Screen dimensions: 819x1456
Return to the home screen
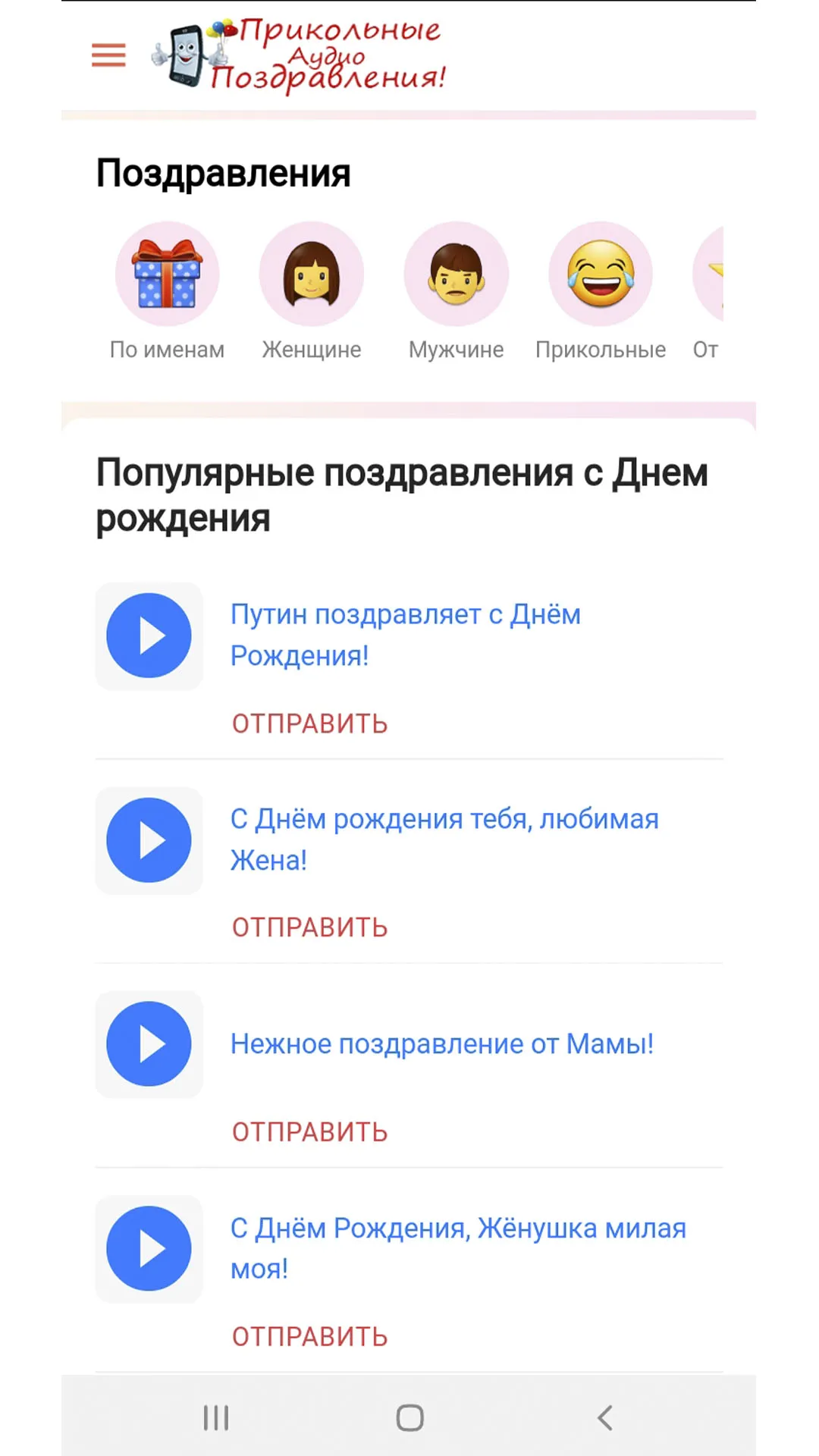(409, 1417)
